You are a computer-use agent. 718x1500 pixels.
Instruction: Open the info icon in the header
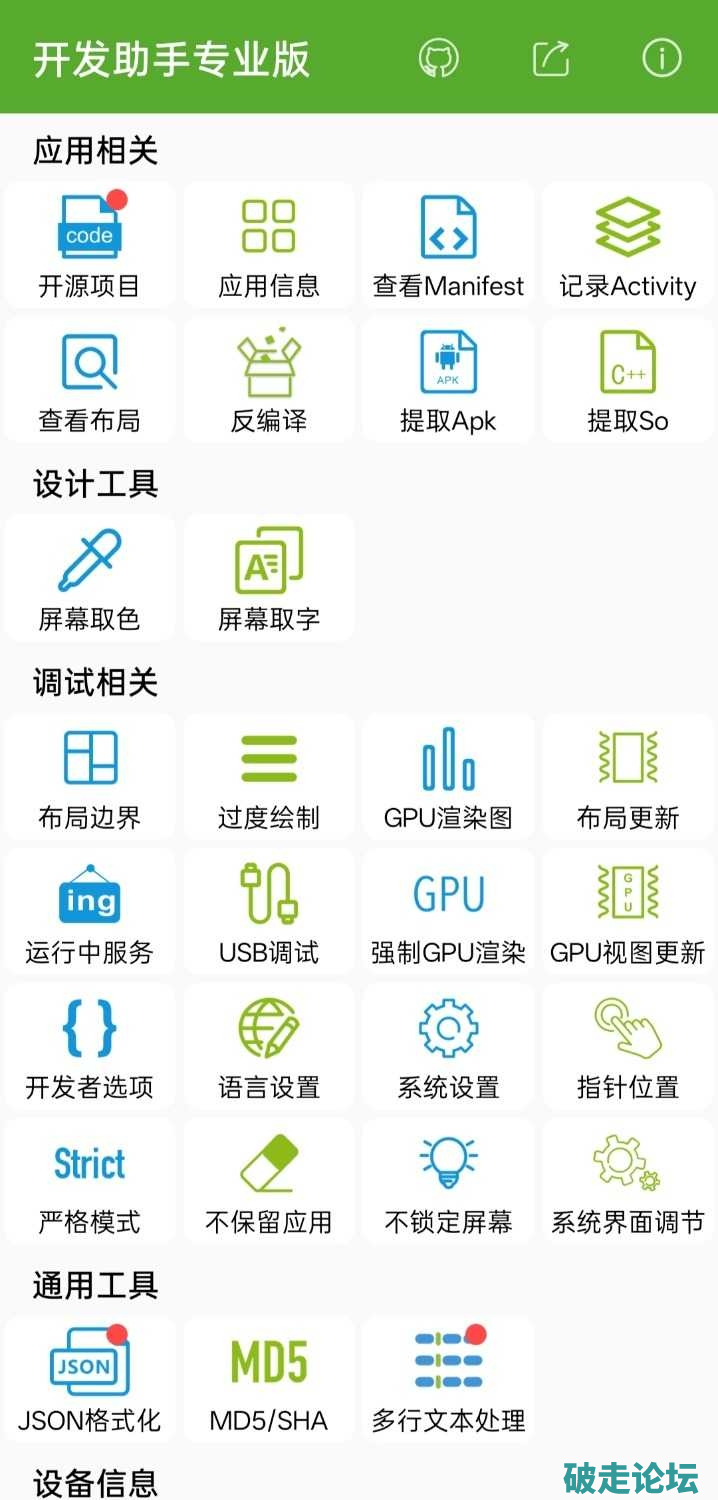tap(661, 58)
